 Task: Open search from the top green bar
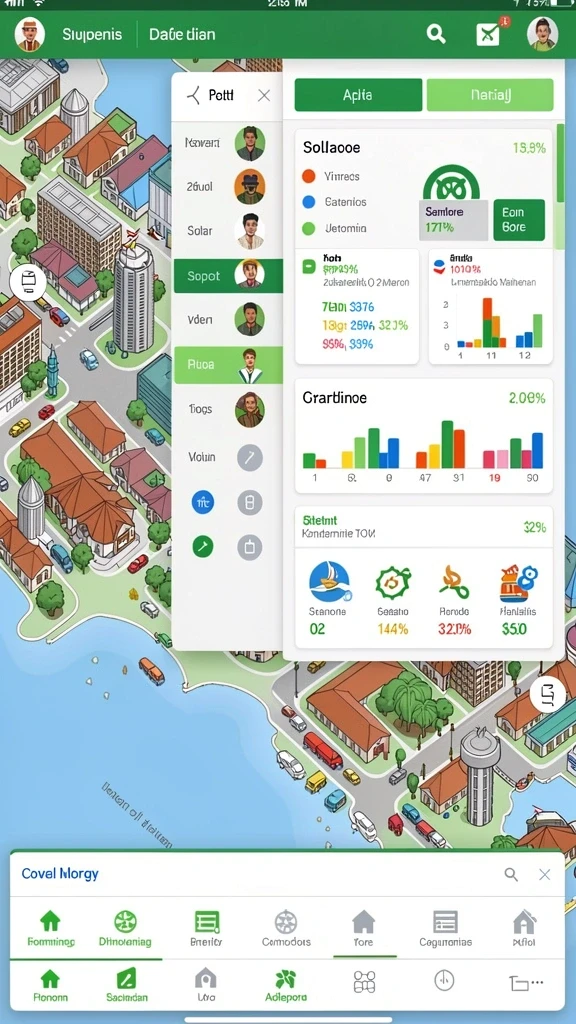tap(436, 34)
